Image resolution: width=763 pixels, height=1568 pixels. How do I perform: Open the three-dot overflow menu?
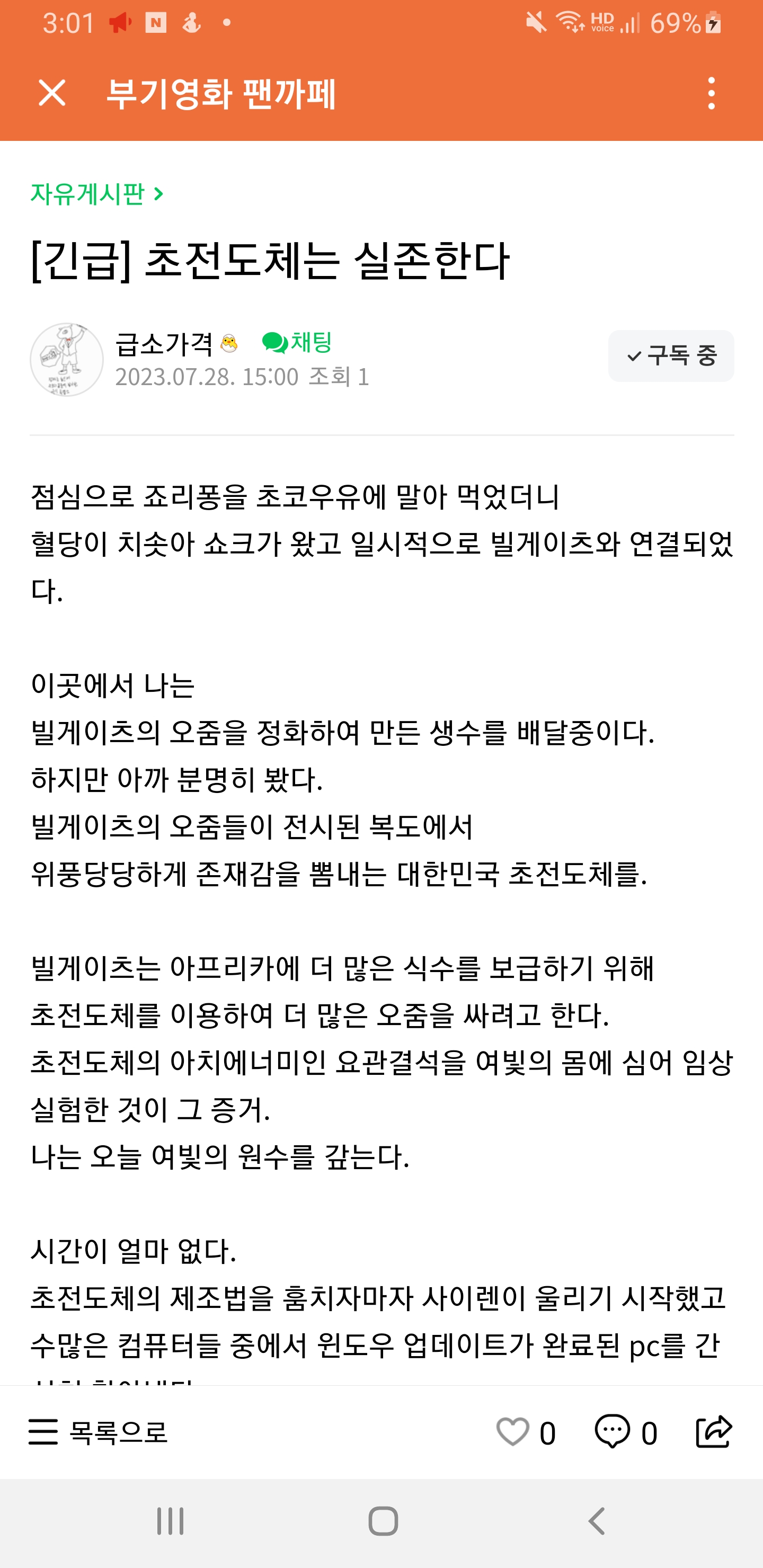coord(711,93)
